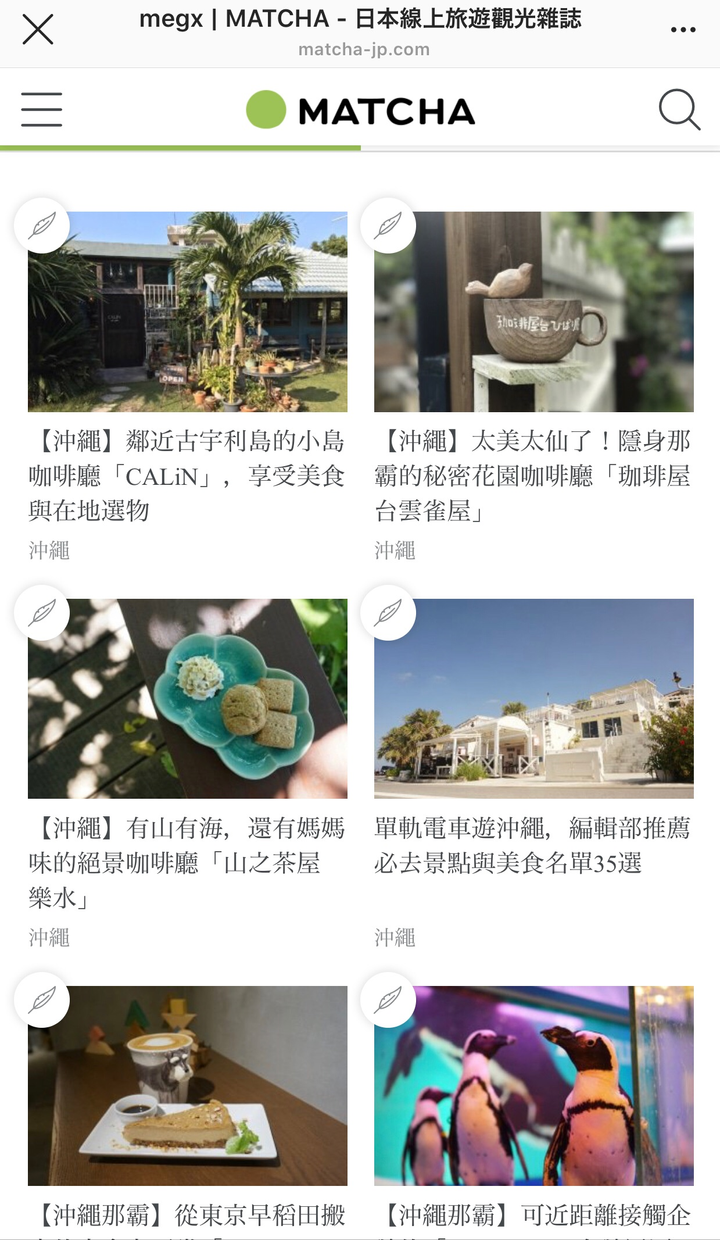Tap the MATCHA logo to go home

361,110
